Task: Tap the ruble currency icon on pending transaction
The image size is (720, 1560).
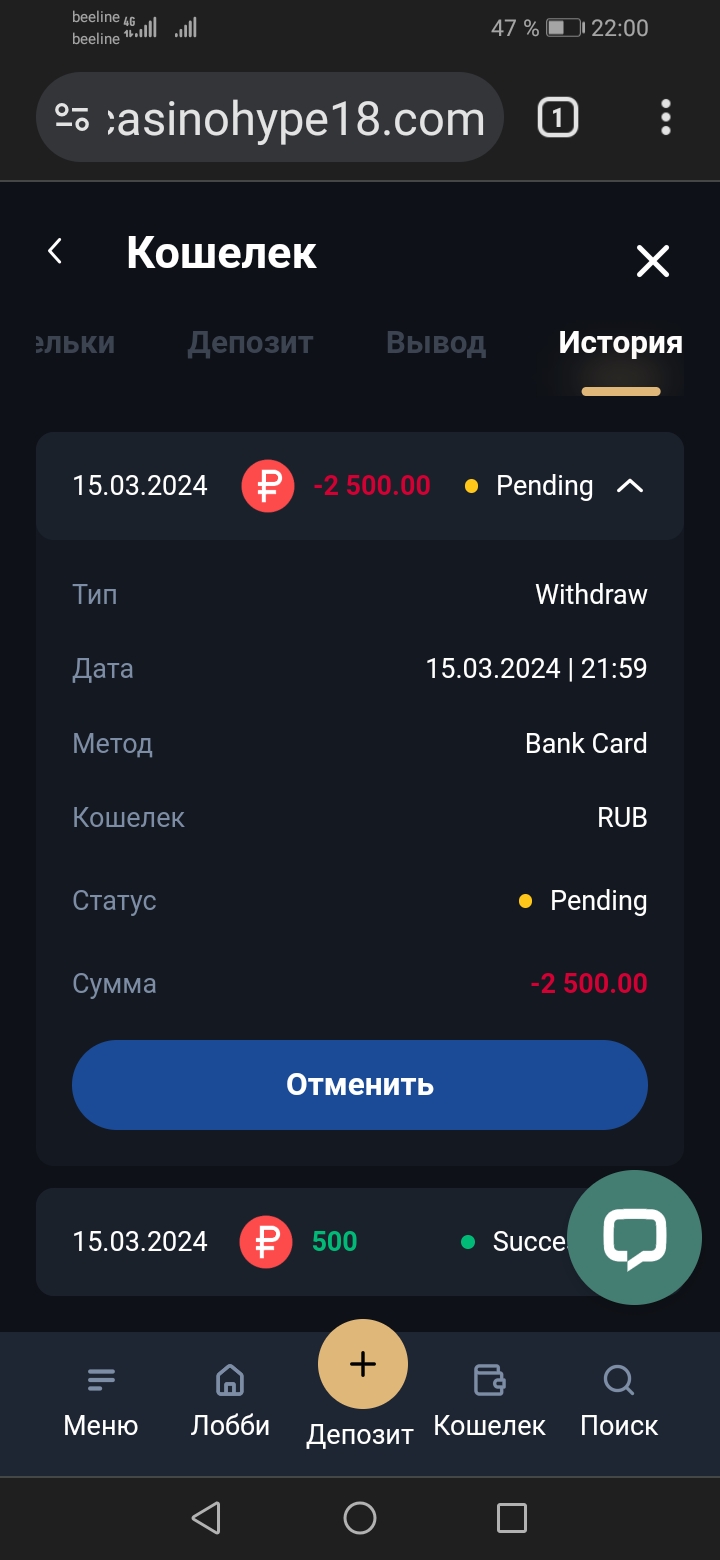Action: point(267,486)
